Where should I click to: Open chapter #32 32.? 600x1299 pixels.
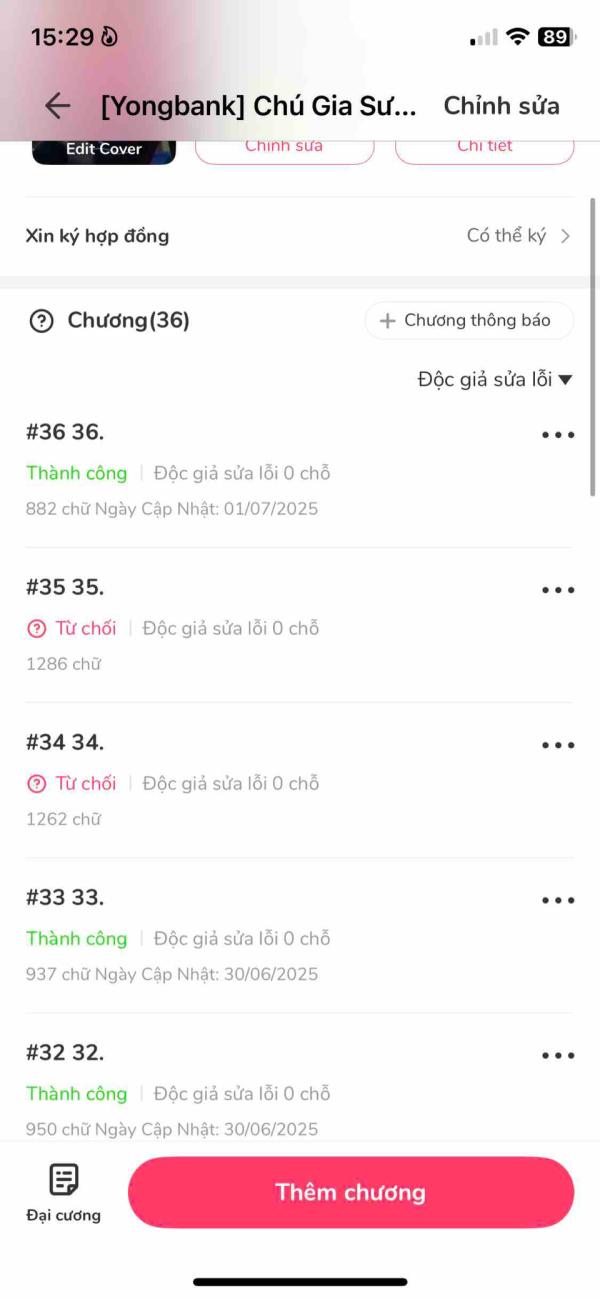coord(65,1052)
